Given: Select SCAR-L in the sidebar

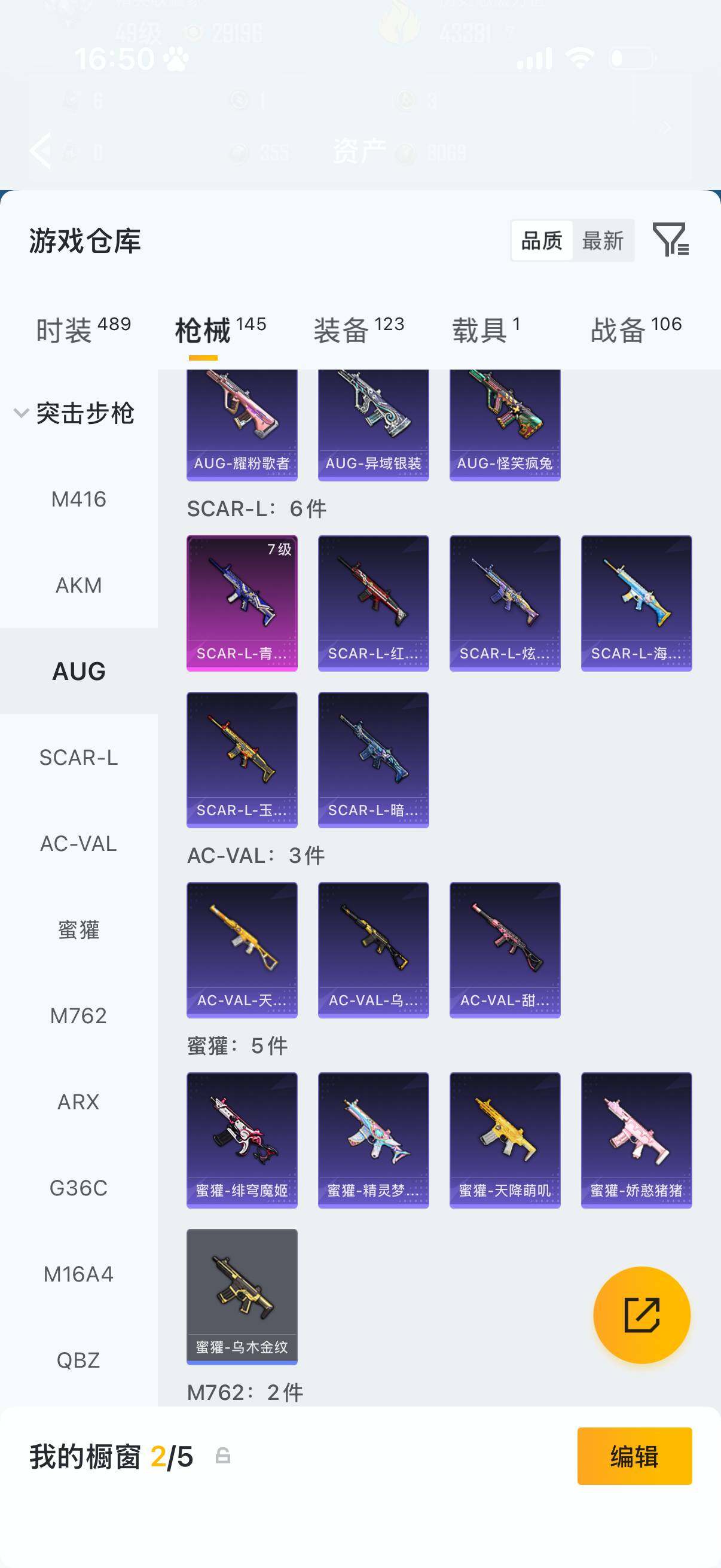Looking at the screenshot, I should coord(78,757).
